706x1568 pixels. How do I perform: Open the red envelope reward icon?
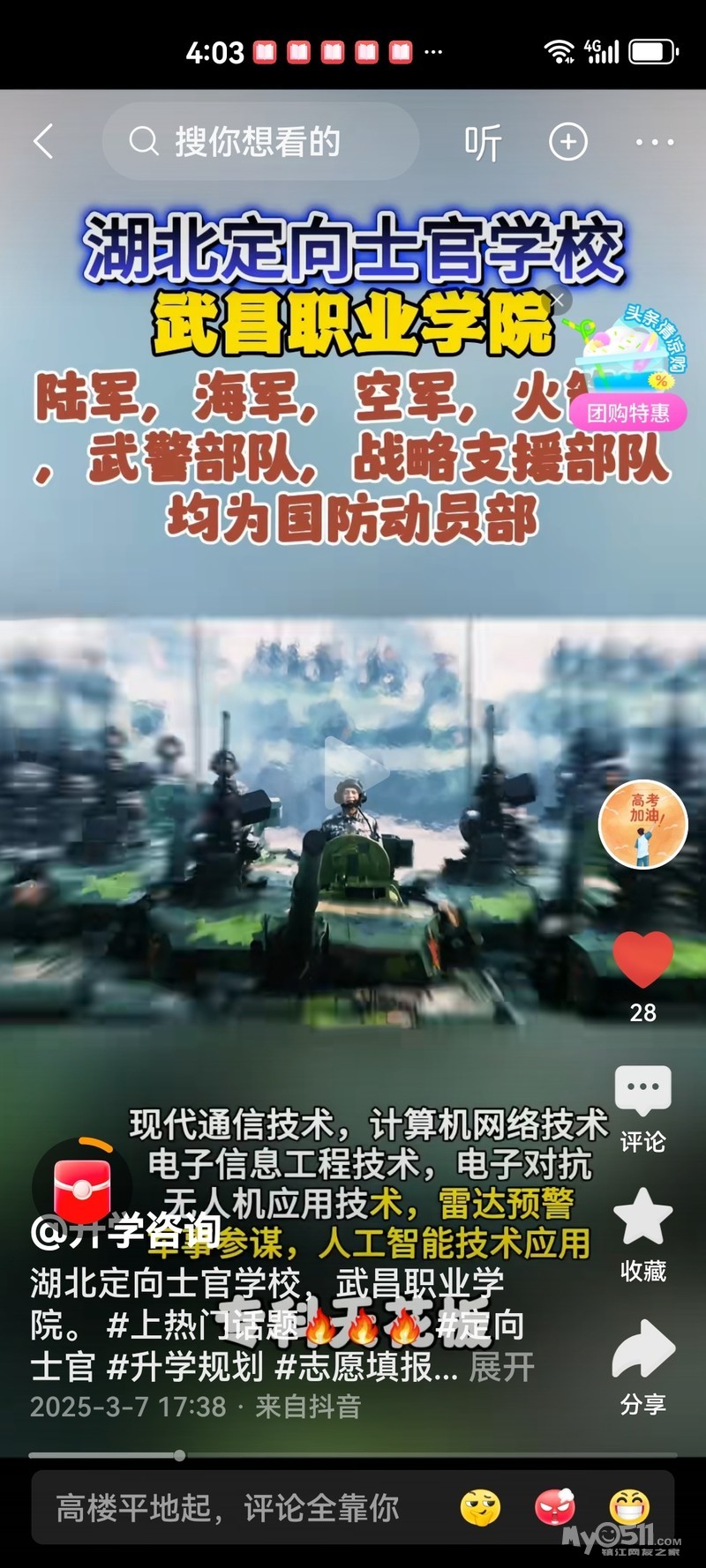coord(82,1188)
